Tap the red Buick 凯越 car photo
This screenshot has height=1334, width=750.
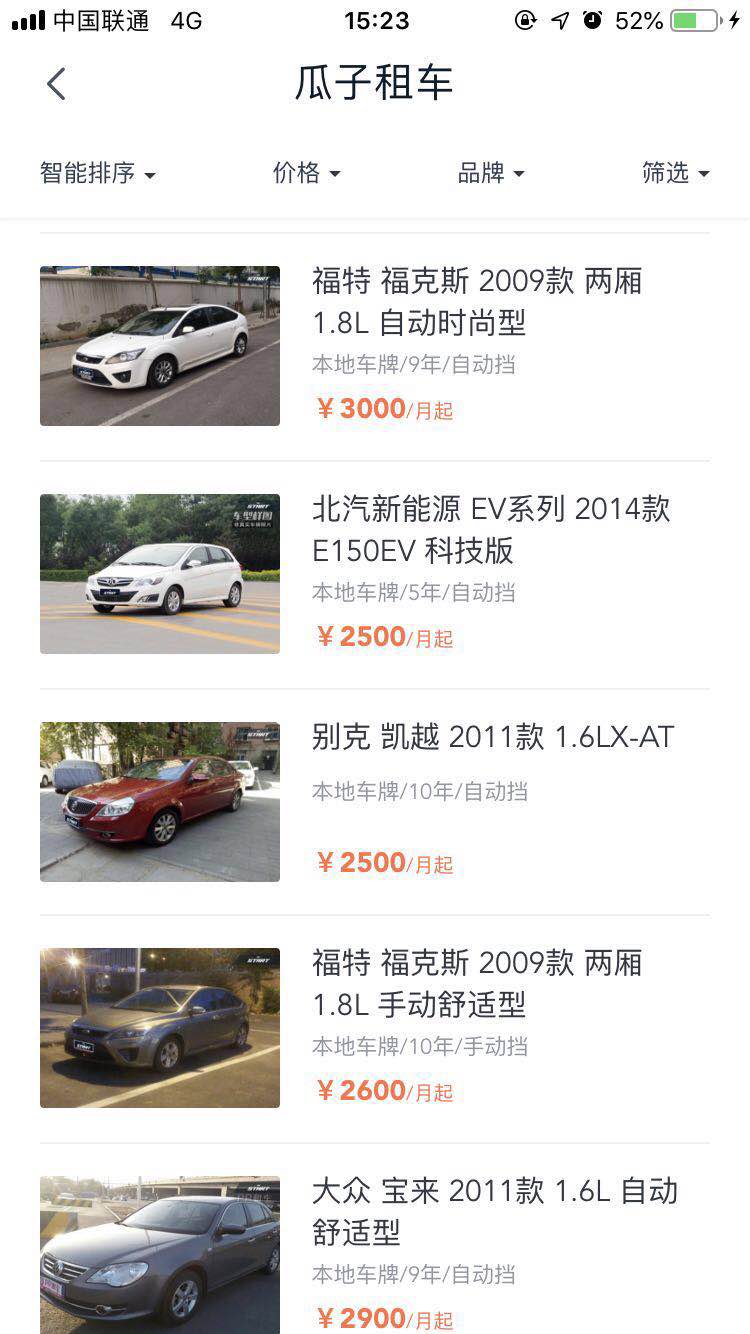point(159,800)
